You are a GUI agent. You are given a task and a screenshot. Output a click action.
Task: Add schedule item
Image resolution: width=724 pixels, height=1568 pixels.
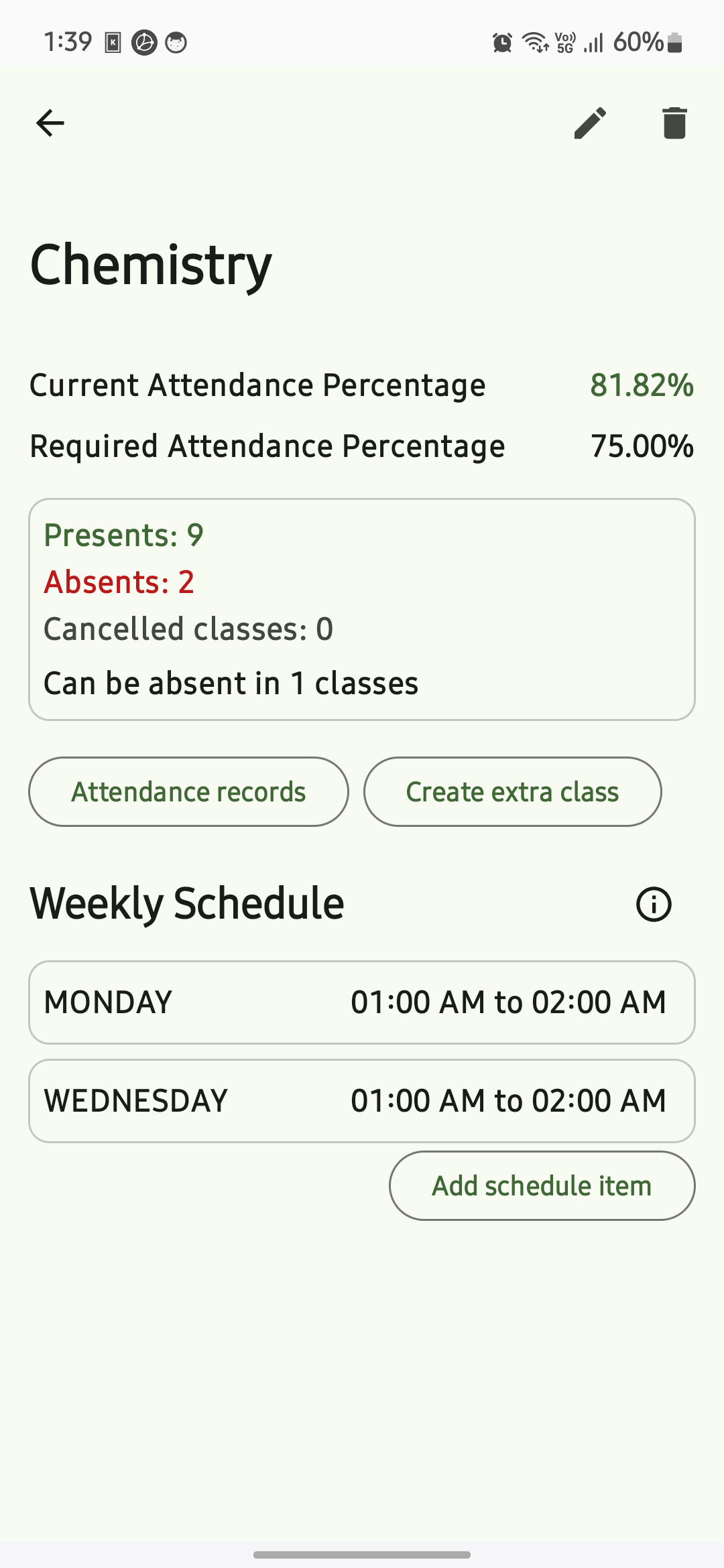542,1186
